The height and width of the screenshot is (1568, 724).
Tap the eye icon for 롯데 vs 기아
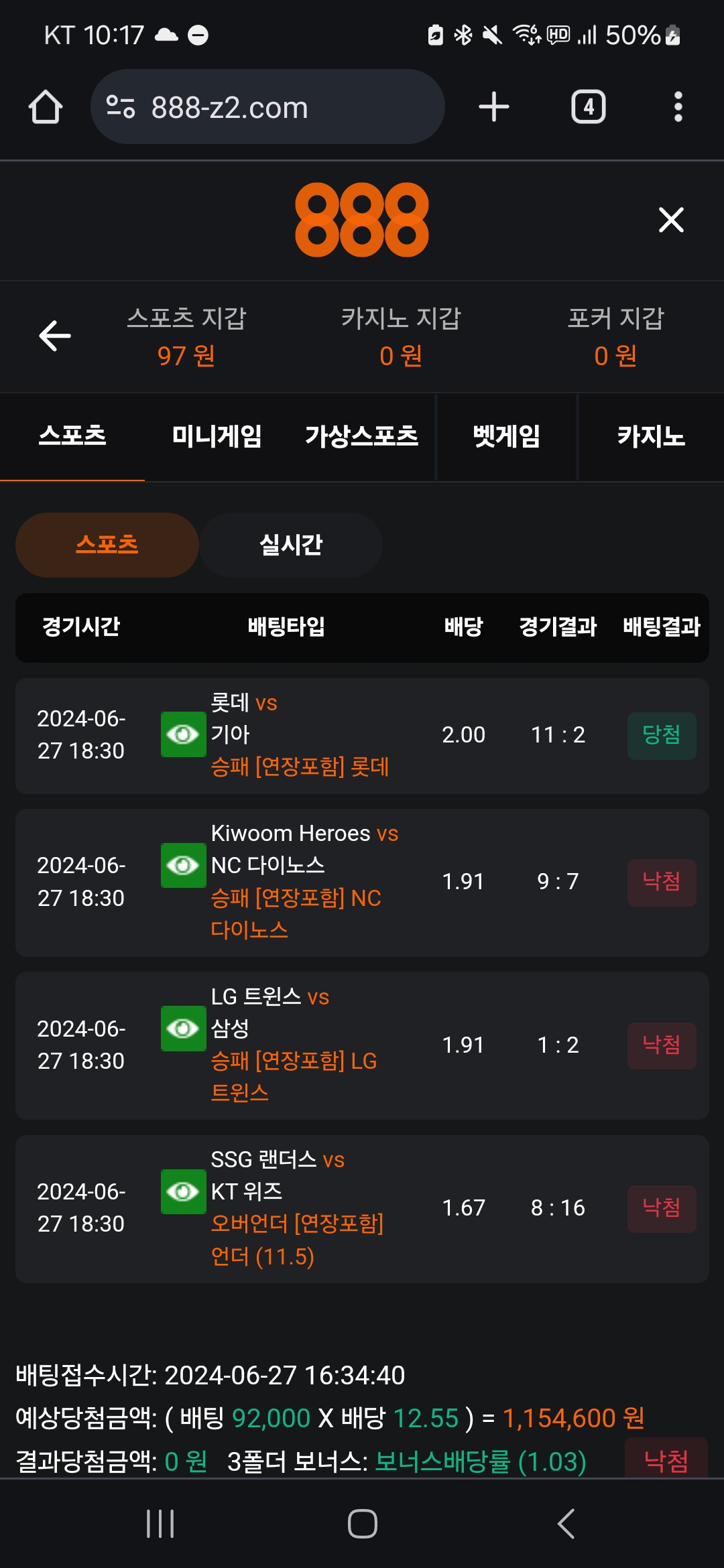click(x=183, y=734)
